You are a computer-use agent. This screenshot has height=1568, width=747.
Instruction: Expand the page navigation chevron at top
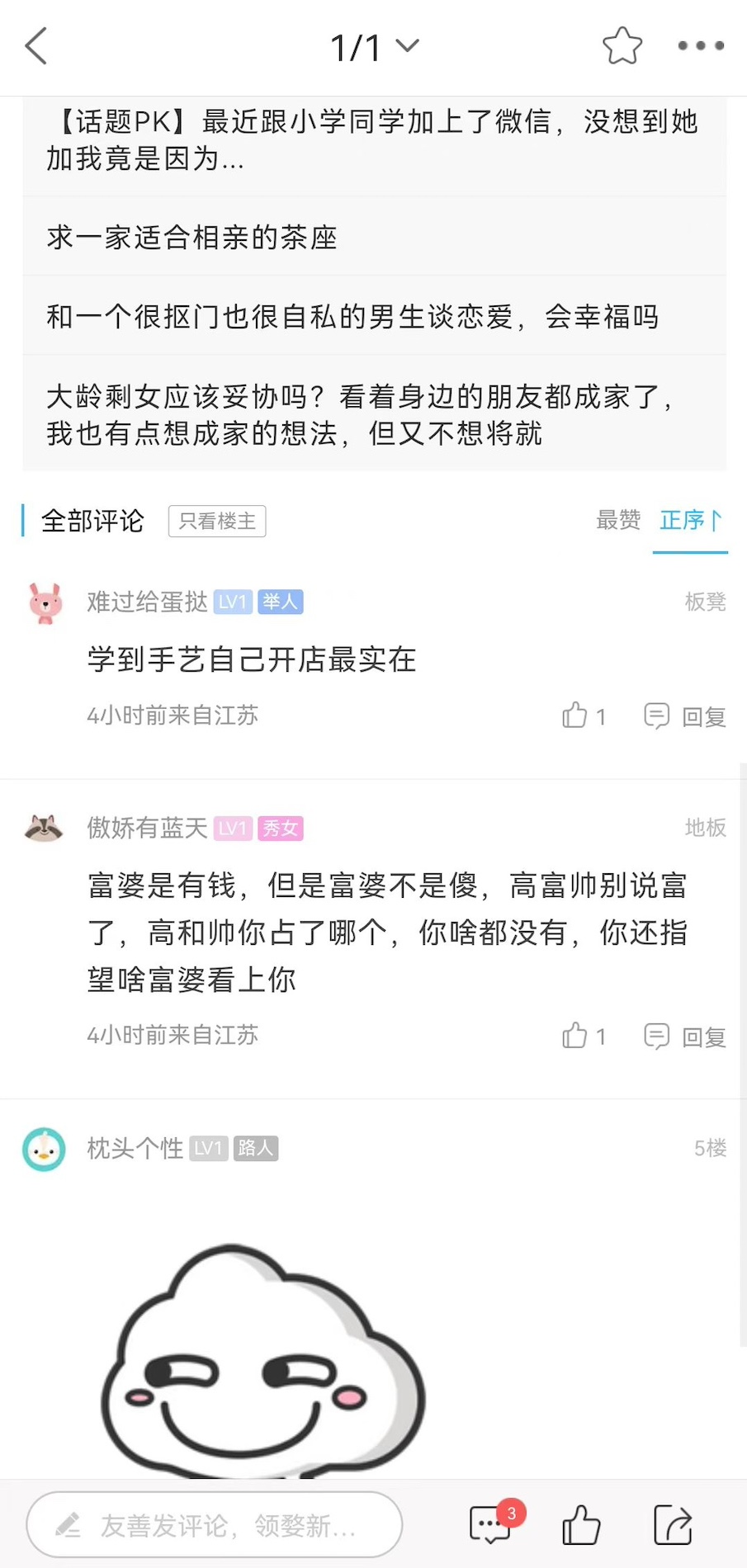click(x=405, y=47)
